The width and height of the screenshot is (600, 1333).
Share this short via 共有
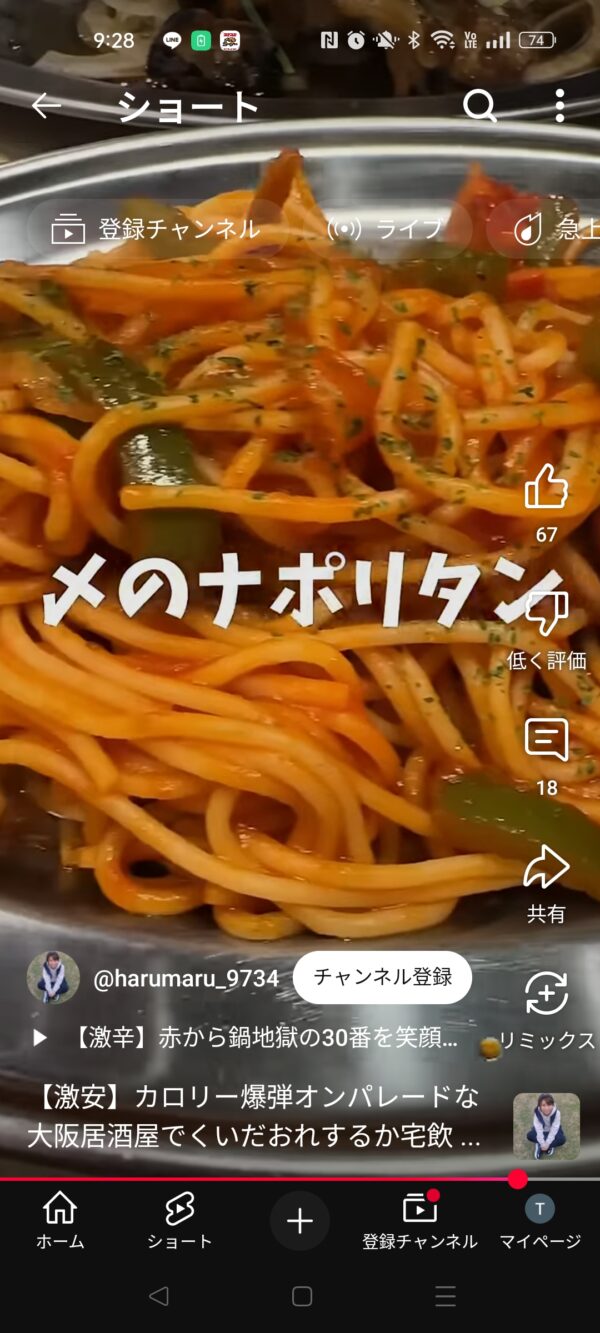pyautogui.click(x=546, y=868)
